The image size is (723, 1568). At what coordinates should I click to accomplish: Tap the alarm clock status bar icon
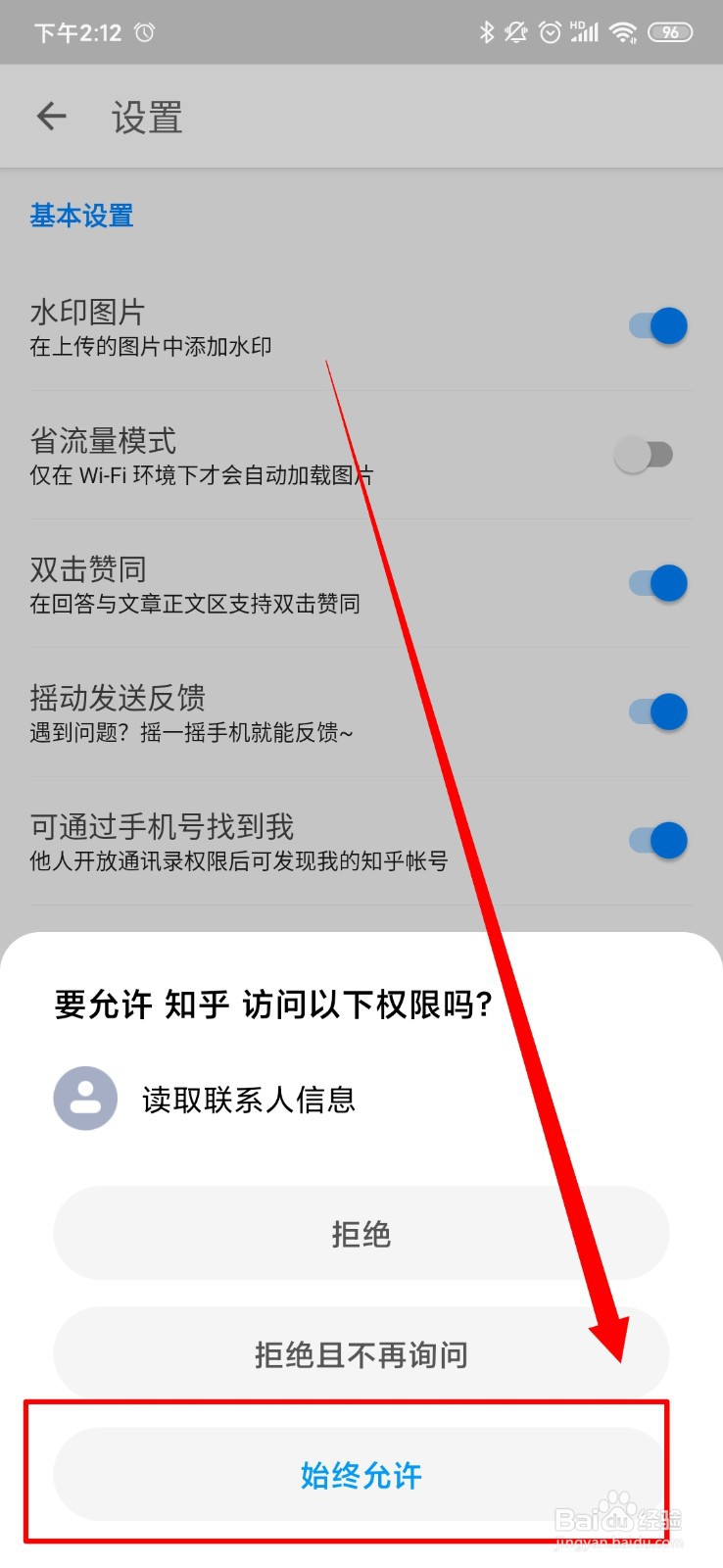(551, 31)
